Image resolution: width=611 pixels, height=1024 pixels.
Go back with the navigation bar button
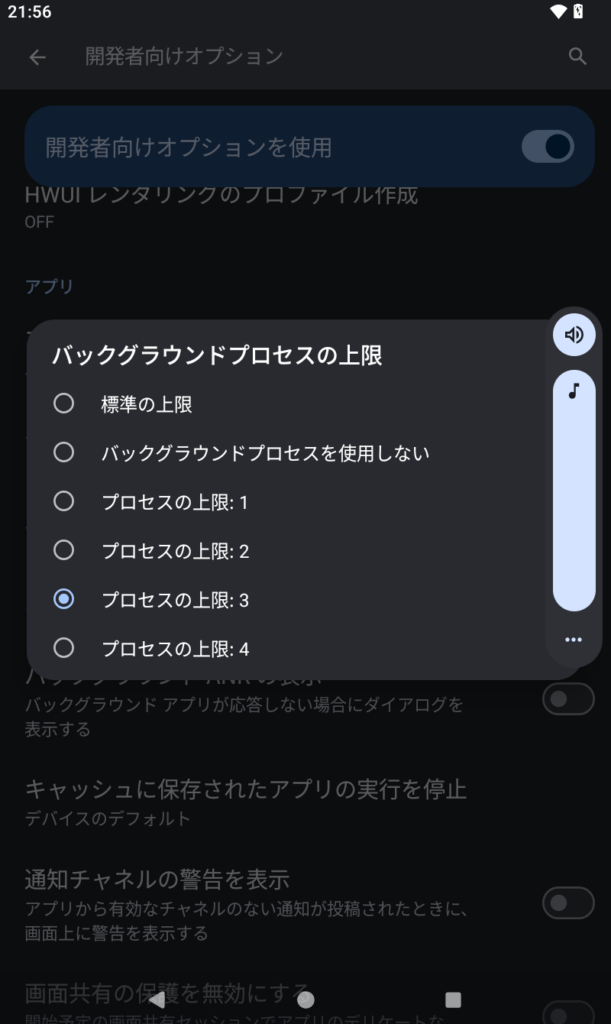point(157,999)
